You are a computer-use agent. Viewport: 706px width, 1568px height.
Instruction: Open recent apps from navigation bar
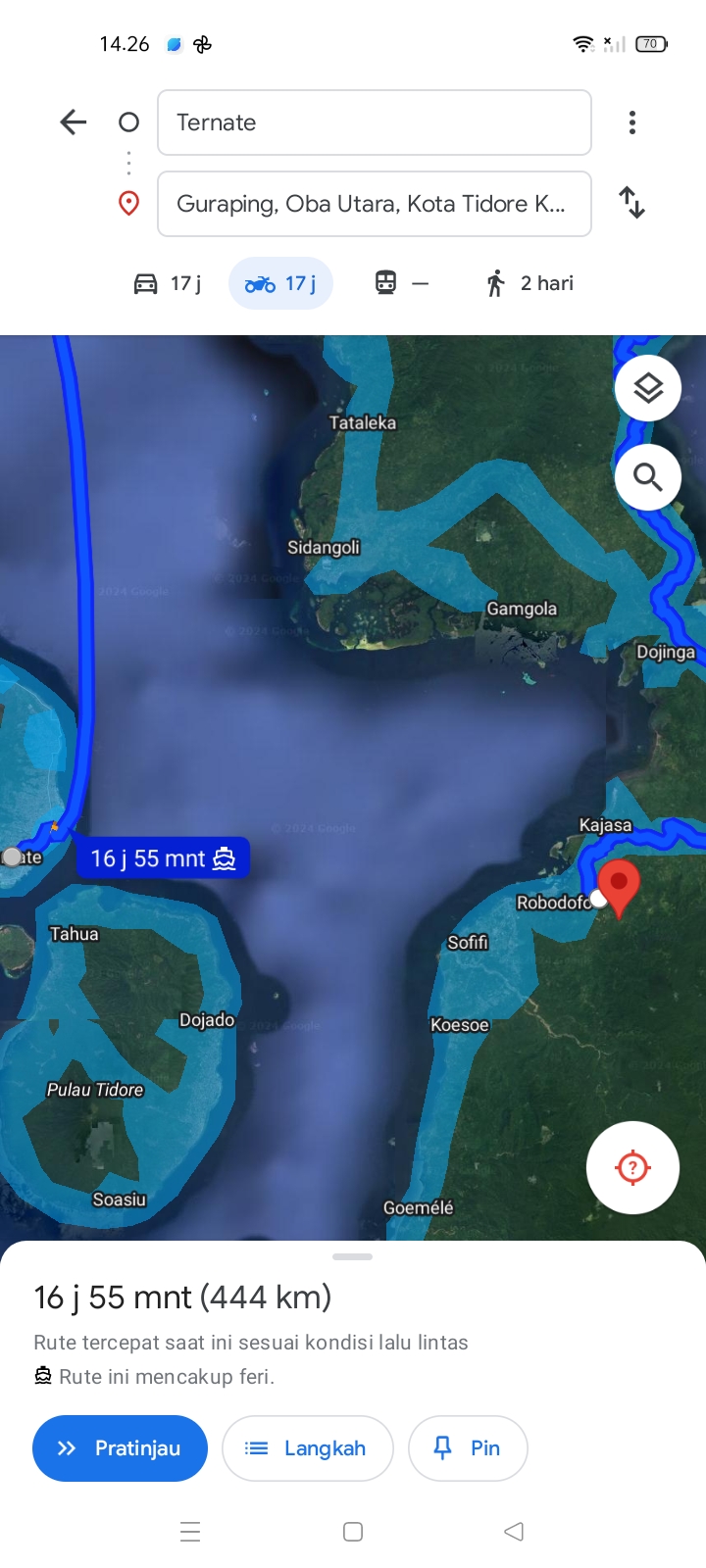[x=190, y=1532]
